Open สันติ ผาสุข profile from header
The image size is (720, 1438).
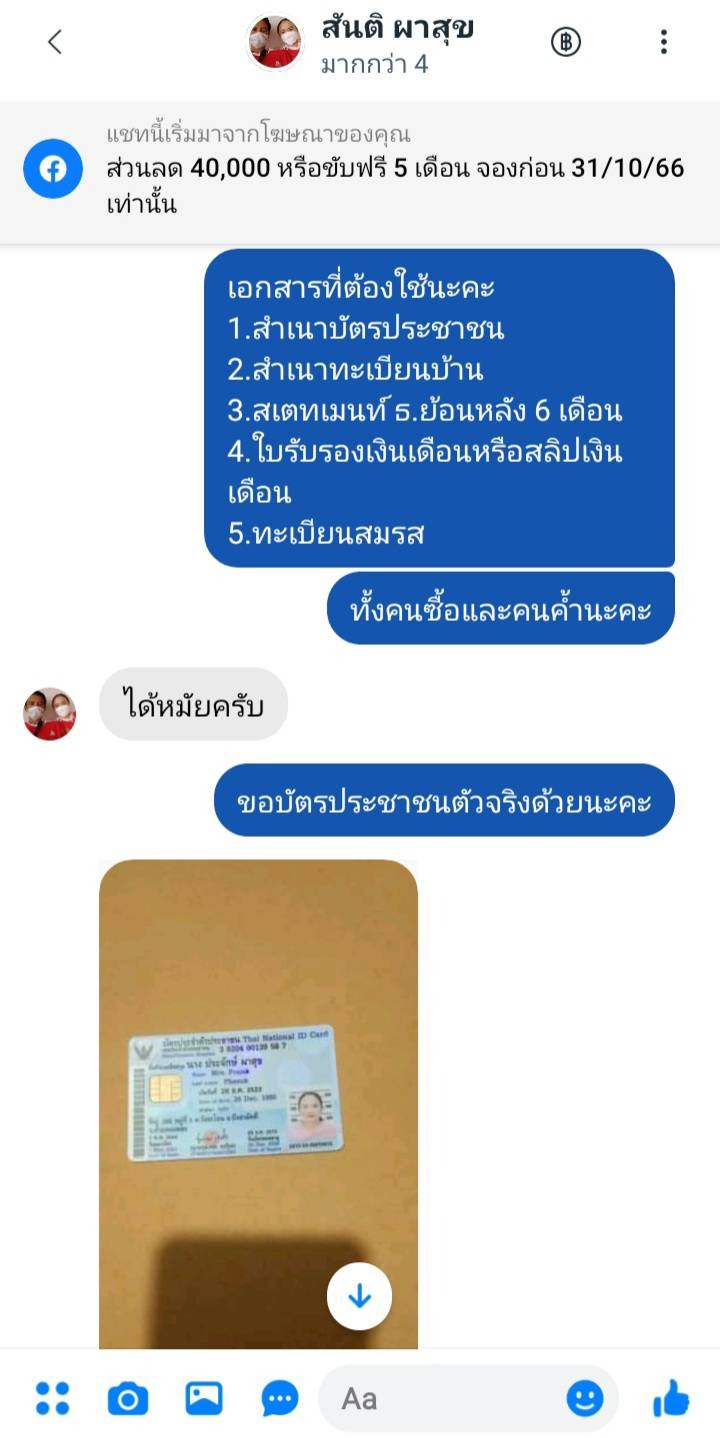pos(397,30)
